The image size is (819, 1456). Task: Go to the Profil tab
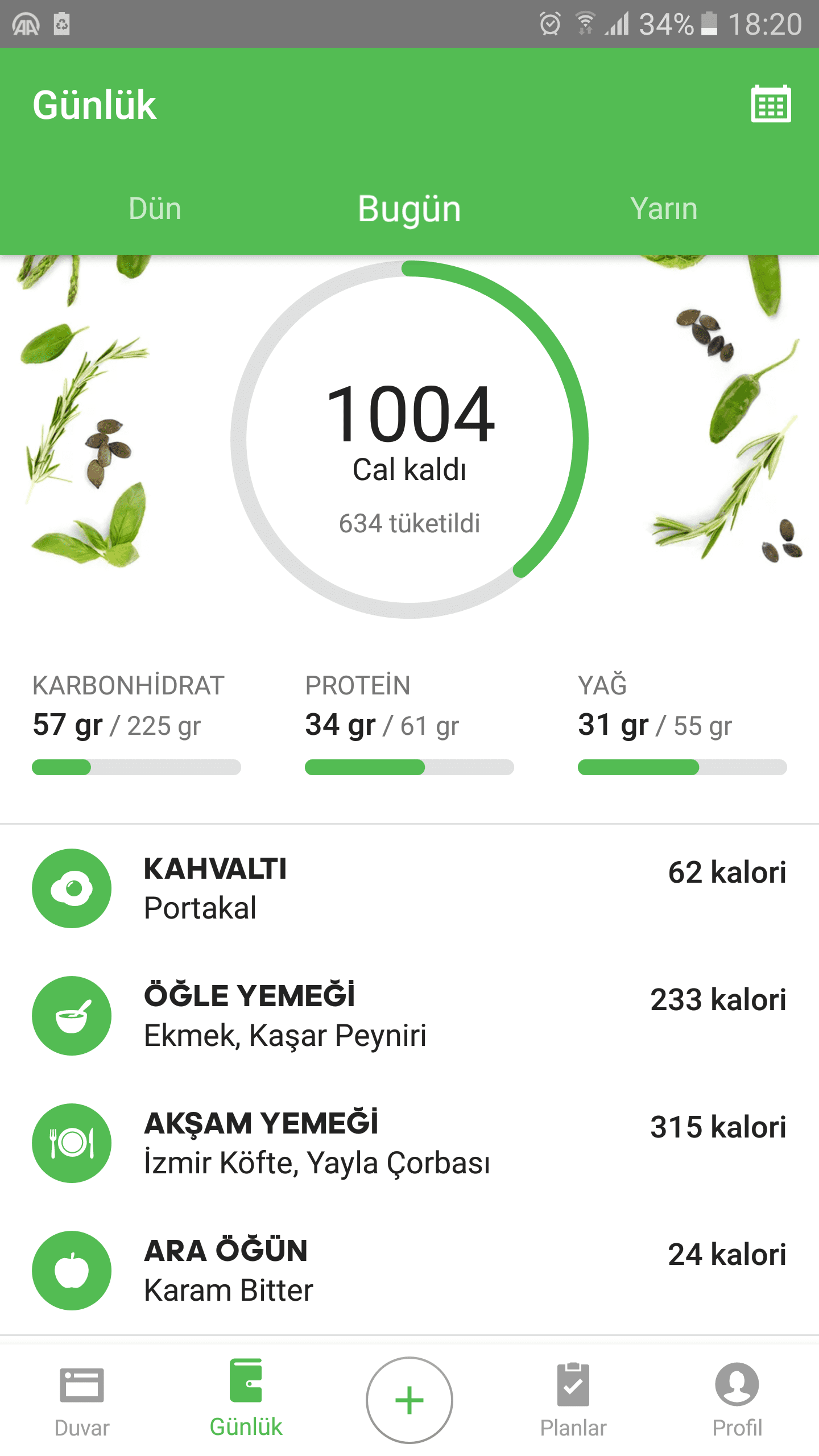coord(737,1399)
